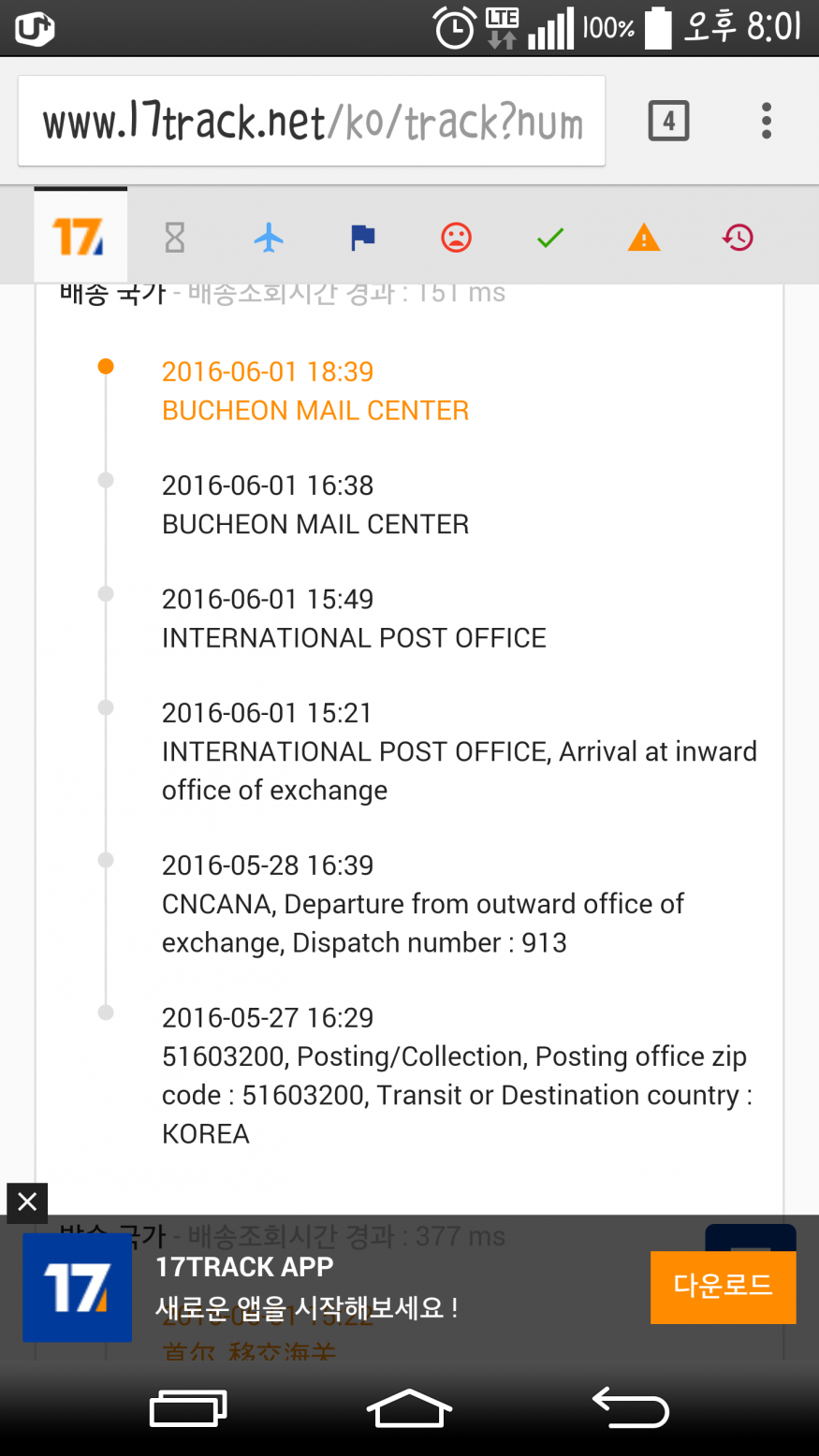
Task: Show undelivered sad-face packages
Action: (x=457, y=238)
